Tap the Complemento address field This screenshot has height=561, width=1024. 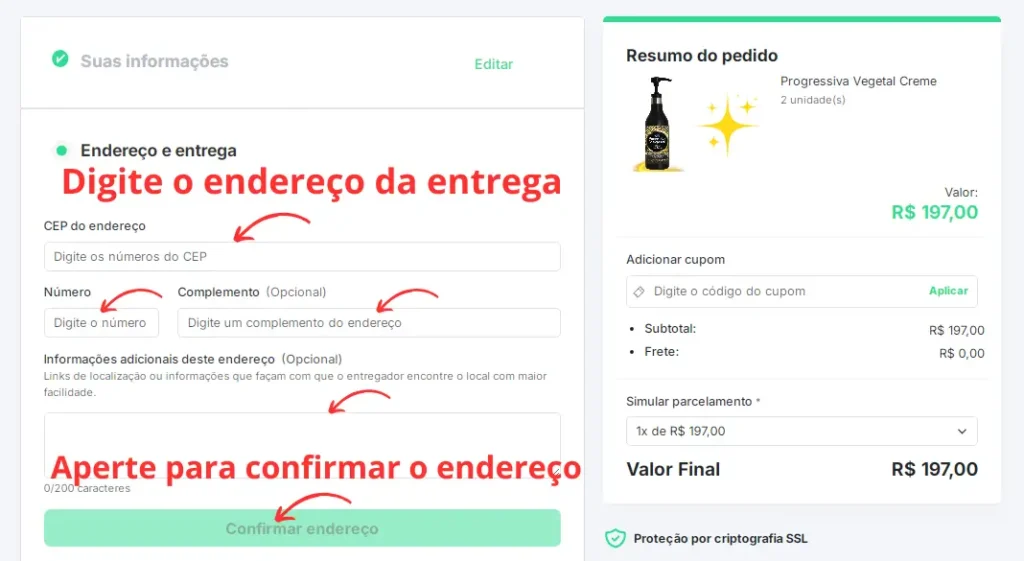[368, 323]
